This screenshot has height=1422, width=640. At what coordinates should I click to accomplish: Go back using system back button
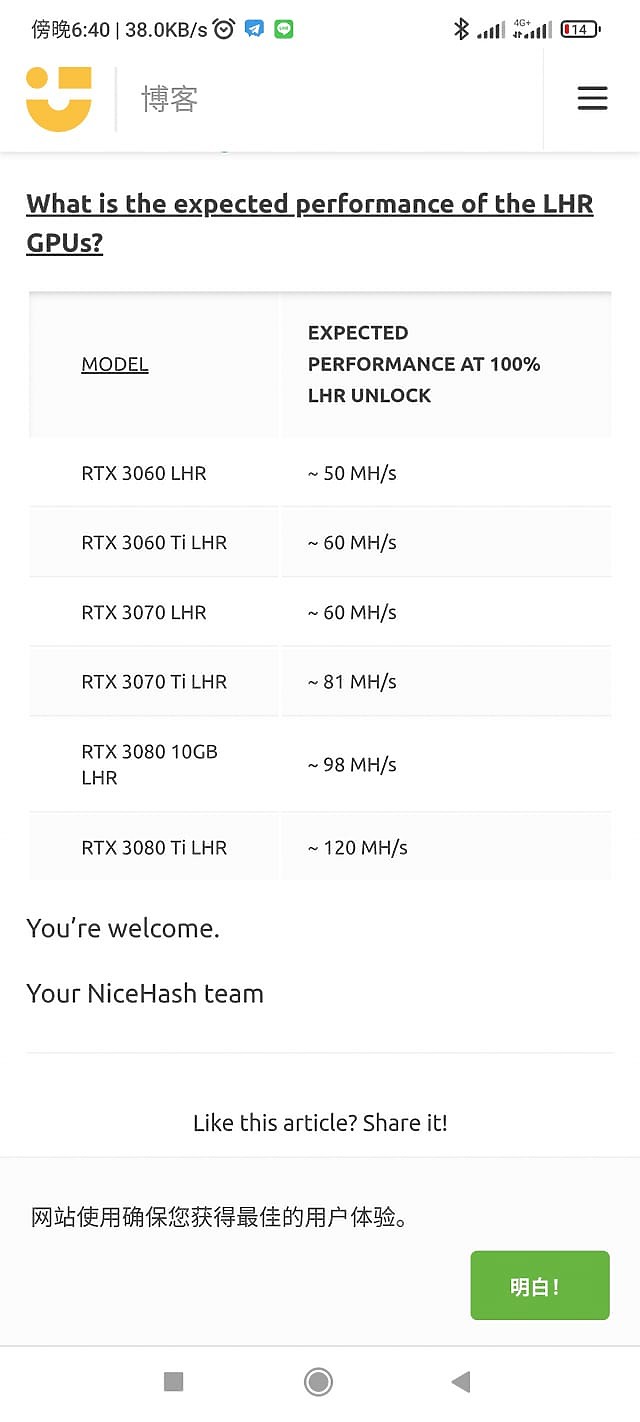click(461, 1382)
